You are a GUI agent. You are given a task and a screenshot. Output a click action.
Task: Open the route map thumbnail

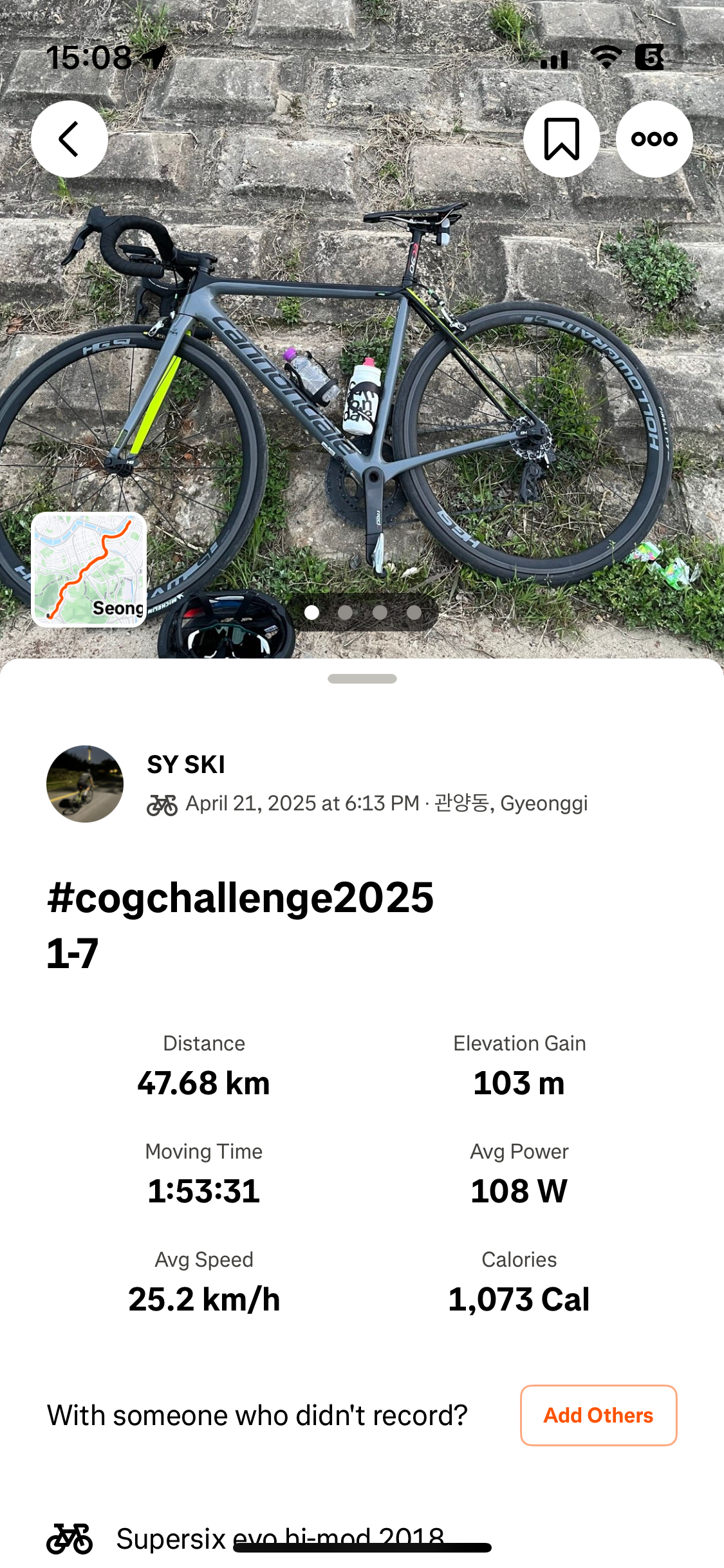point(89,570)
